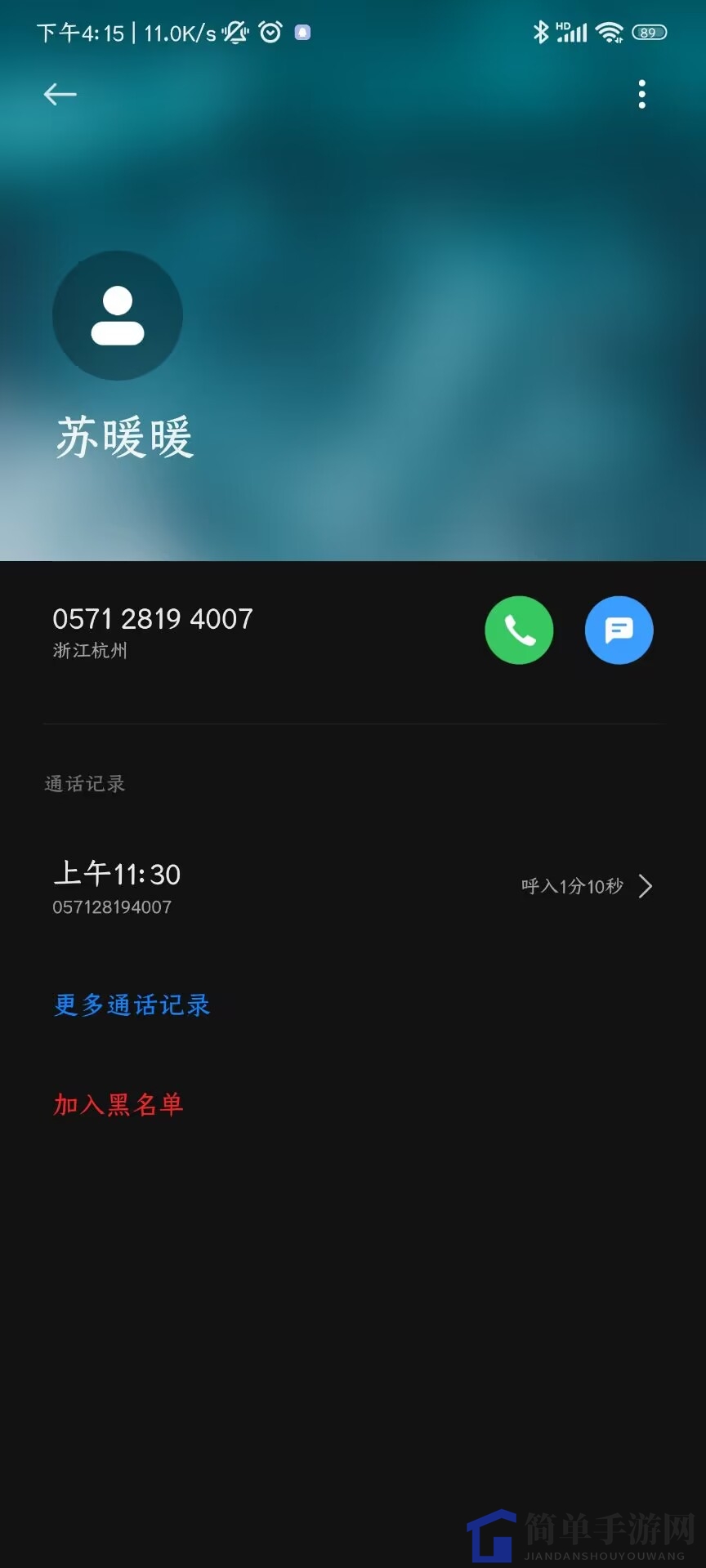
Task: View 更多通话记录
Action: pyautogui.click(x=132, y=1005)
